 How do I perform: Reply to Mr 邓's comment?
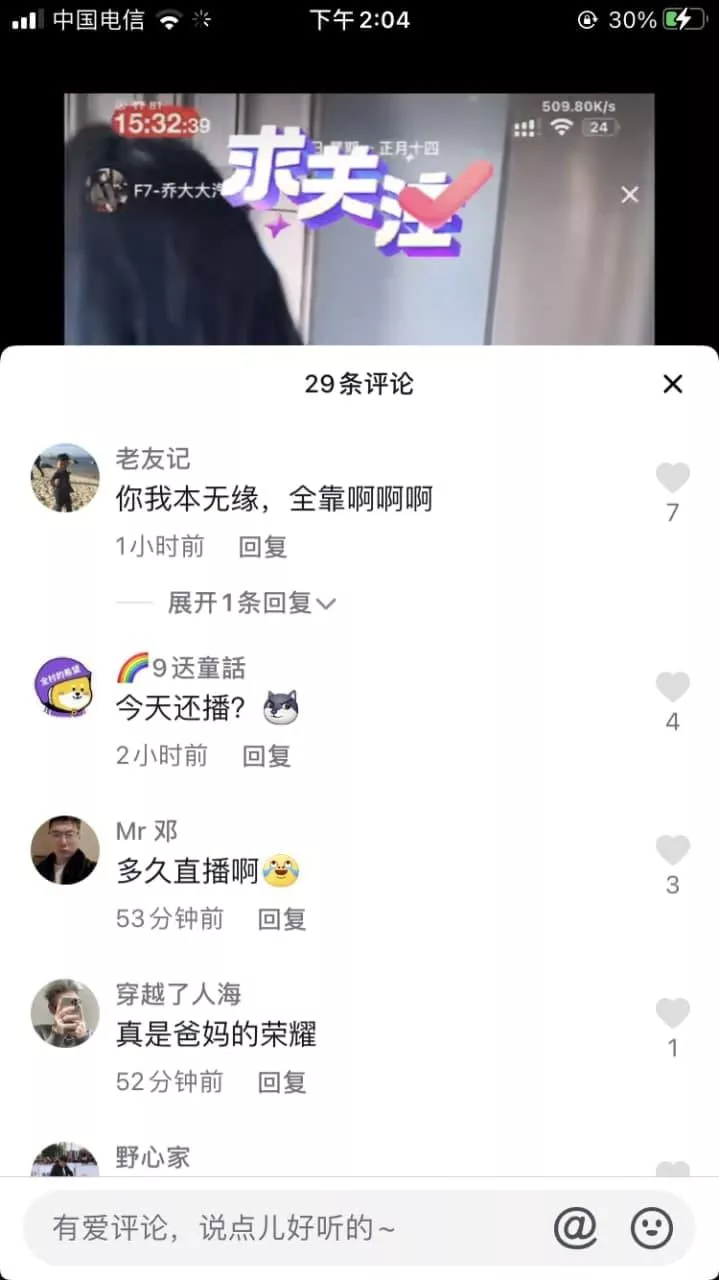[x=282, y=918]
